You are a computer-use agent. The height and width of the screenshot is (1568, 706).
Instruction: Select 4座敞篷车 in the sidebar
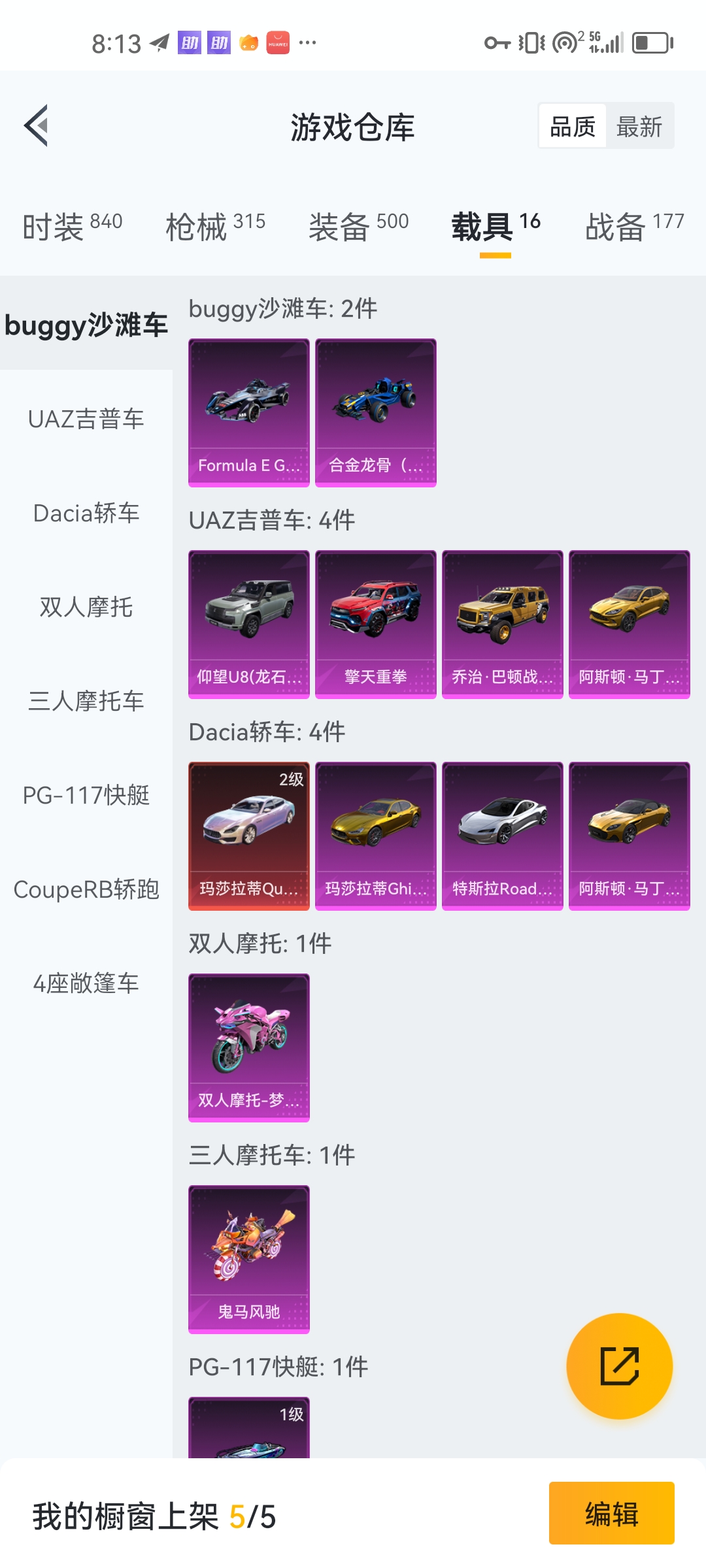(x=86, y=983)
